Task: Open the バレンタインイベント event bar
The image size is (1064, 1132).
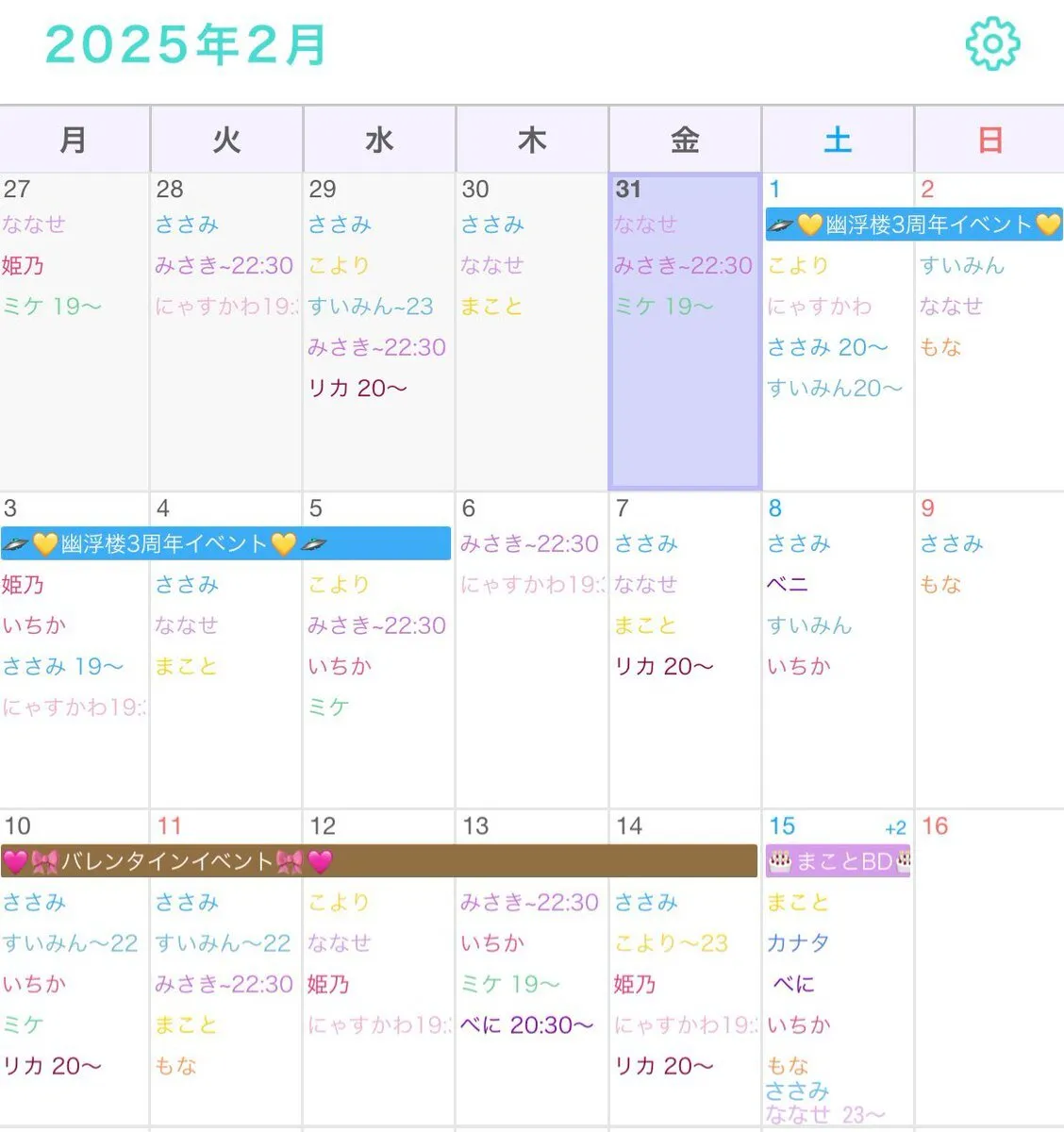Action: [377, 861]
